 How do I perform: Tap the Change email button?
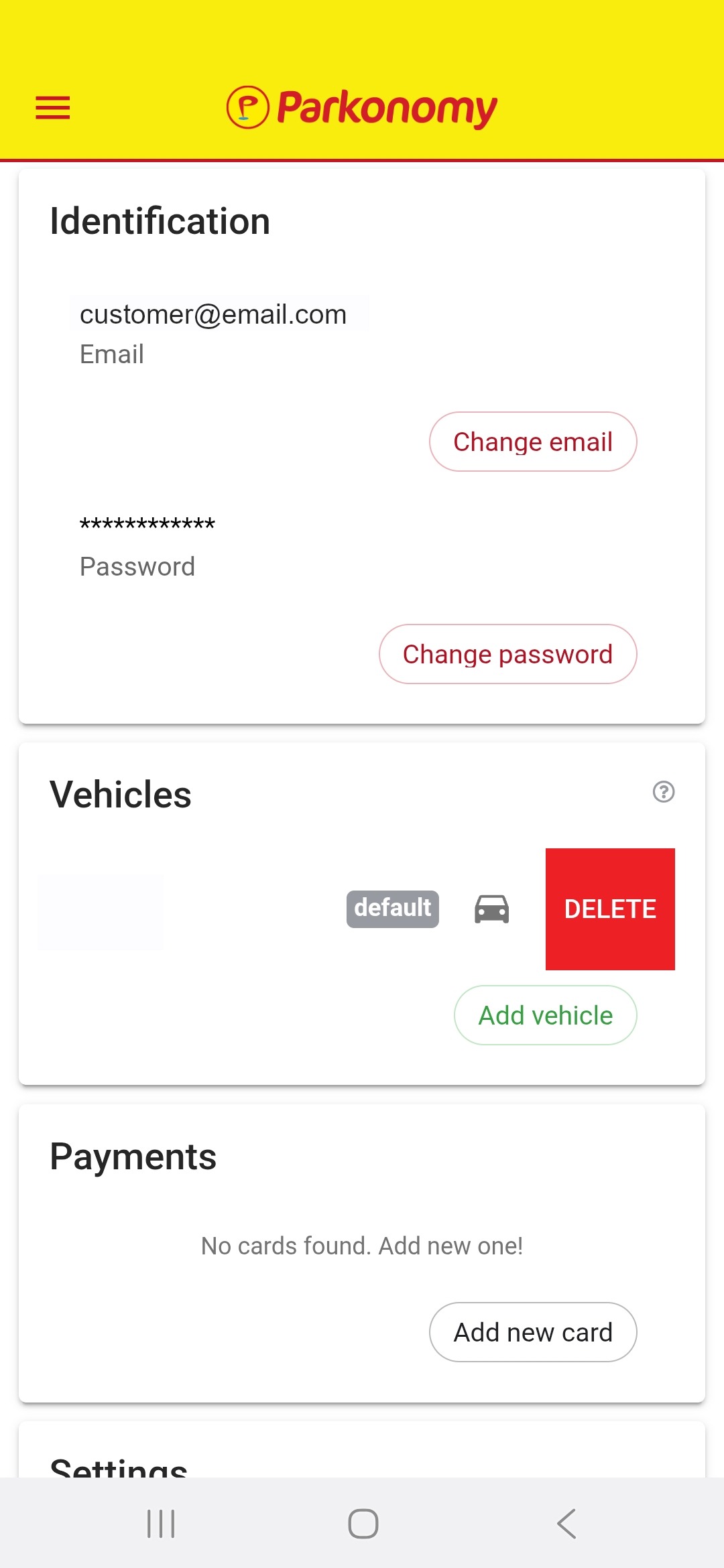533,442
